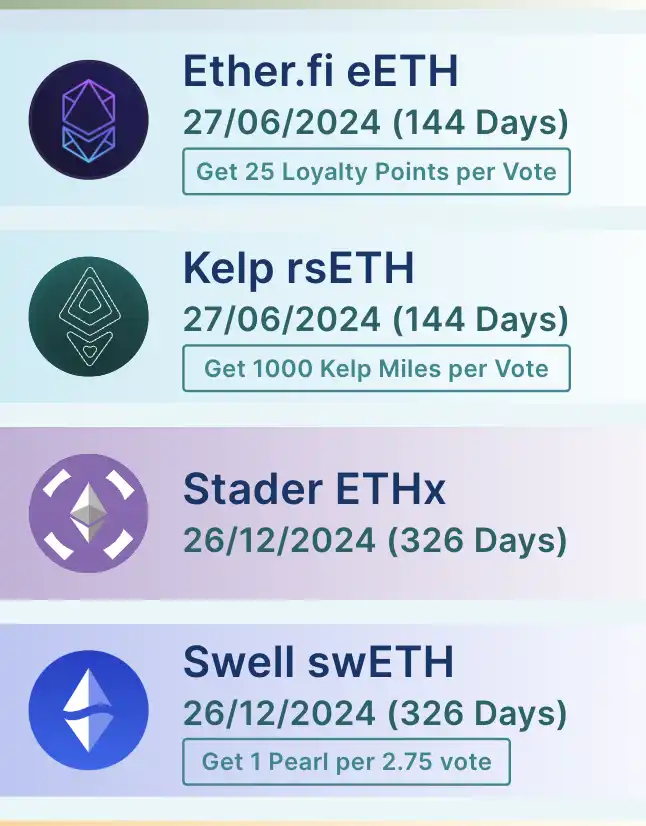Tap the Get 1 Pearl per 2.75 vote badge
646x826 pixels.
tap(346, 762)
